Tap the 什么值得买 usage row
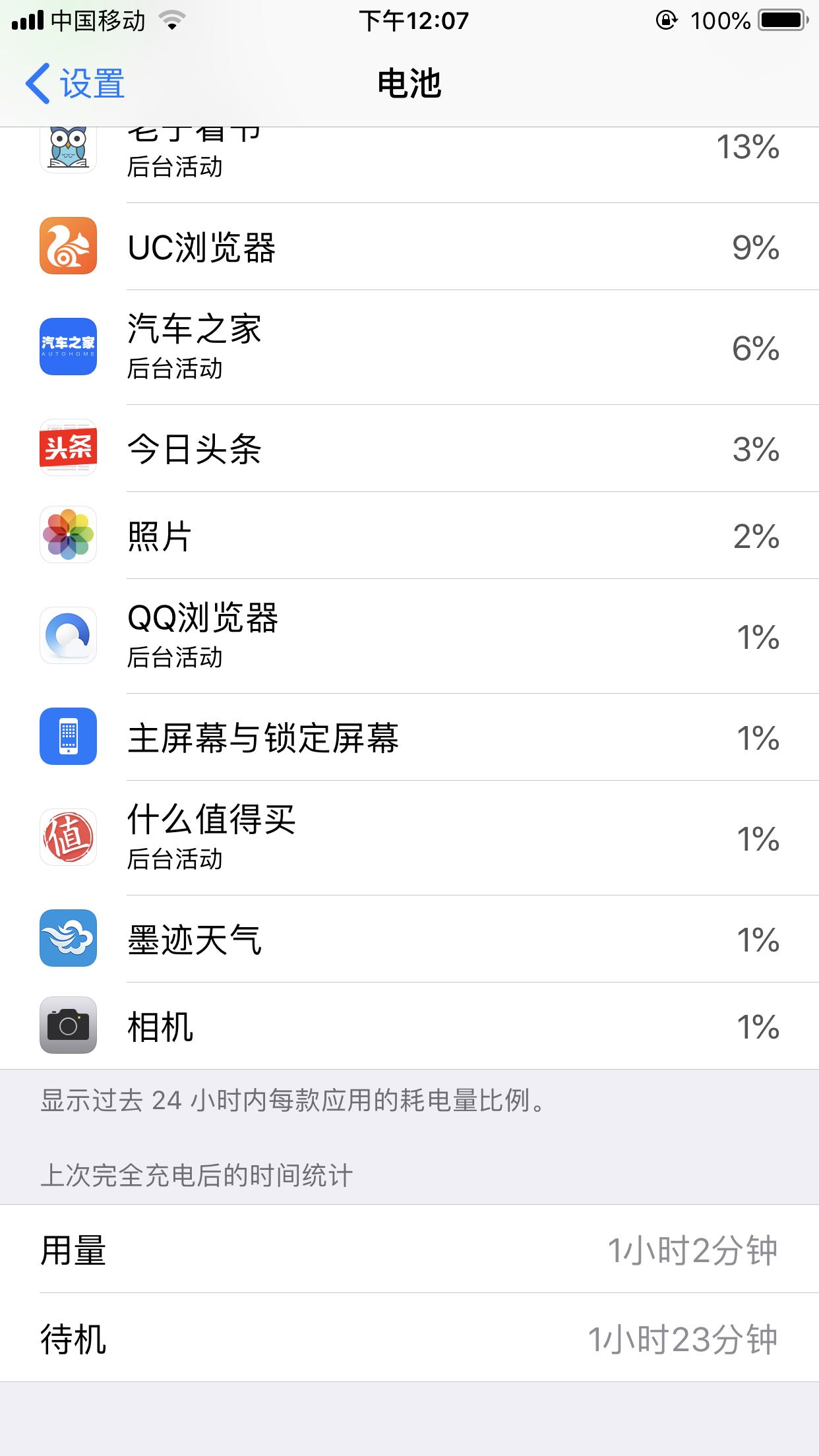819x1456 pixels. tap(409, 838)
